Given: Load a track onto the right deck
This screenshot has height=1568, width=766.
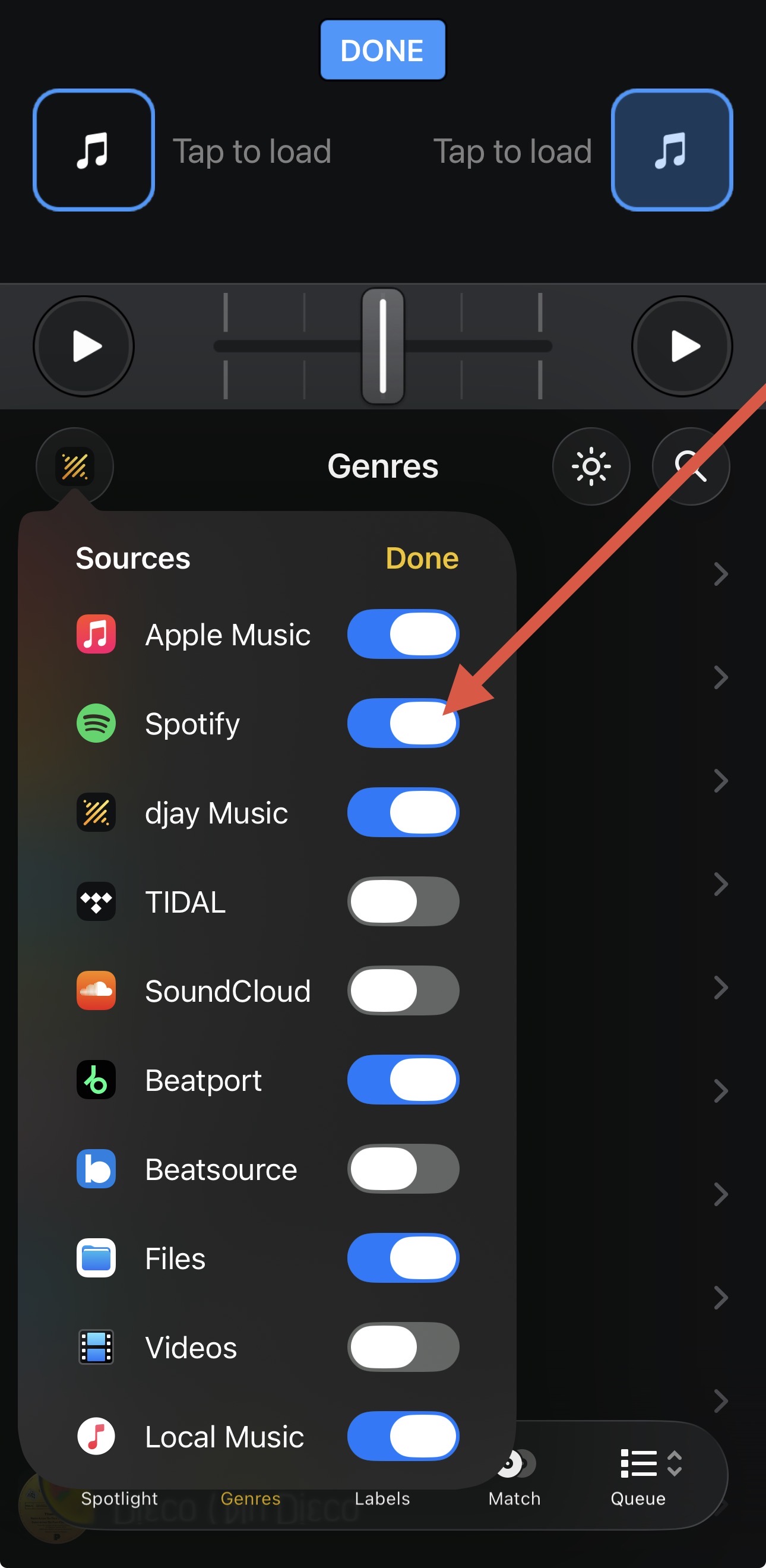Looking at the screenshot, I should [671, 150].
